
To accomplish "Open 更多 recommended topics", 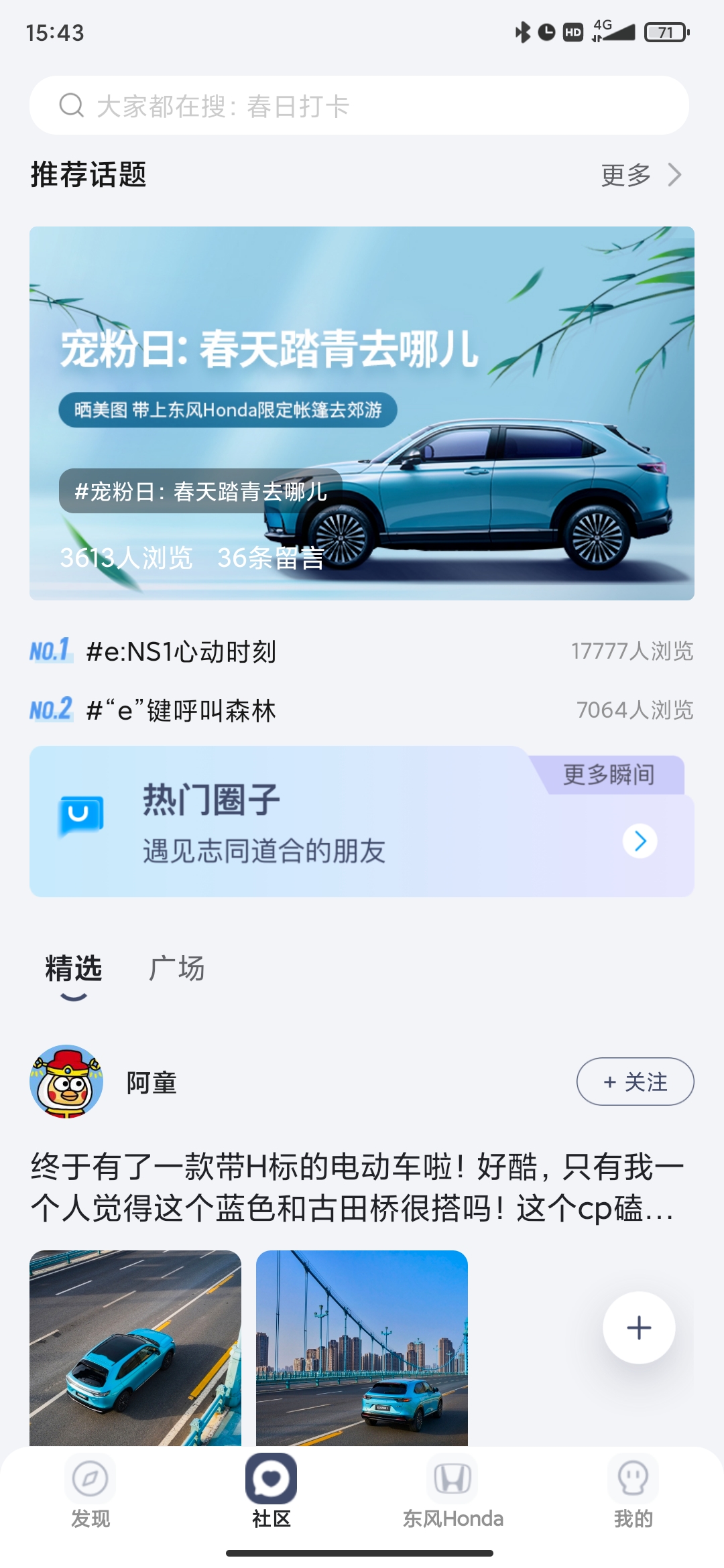I will coord(640,175).
